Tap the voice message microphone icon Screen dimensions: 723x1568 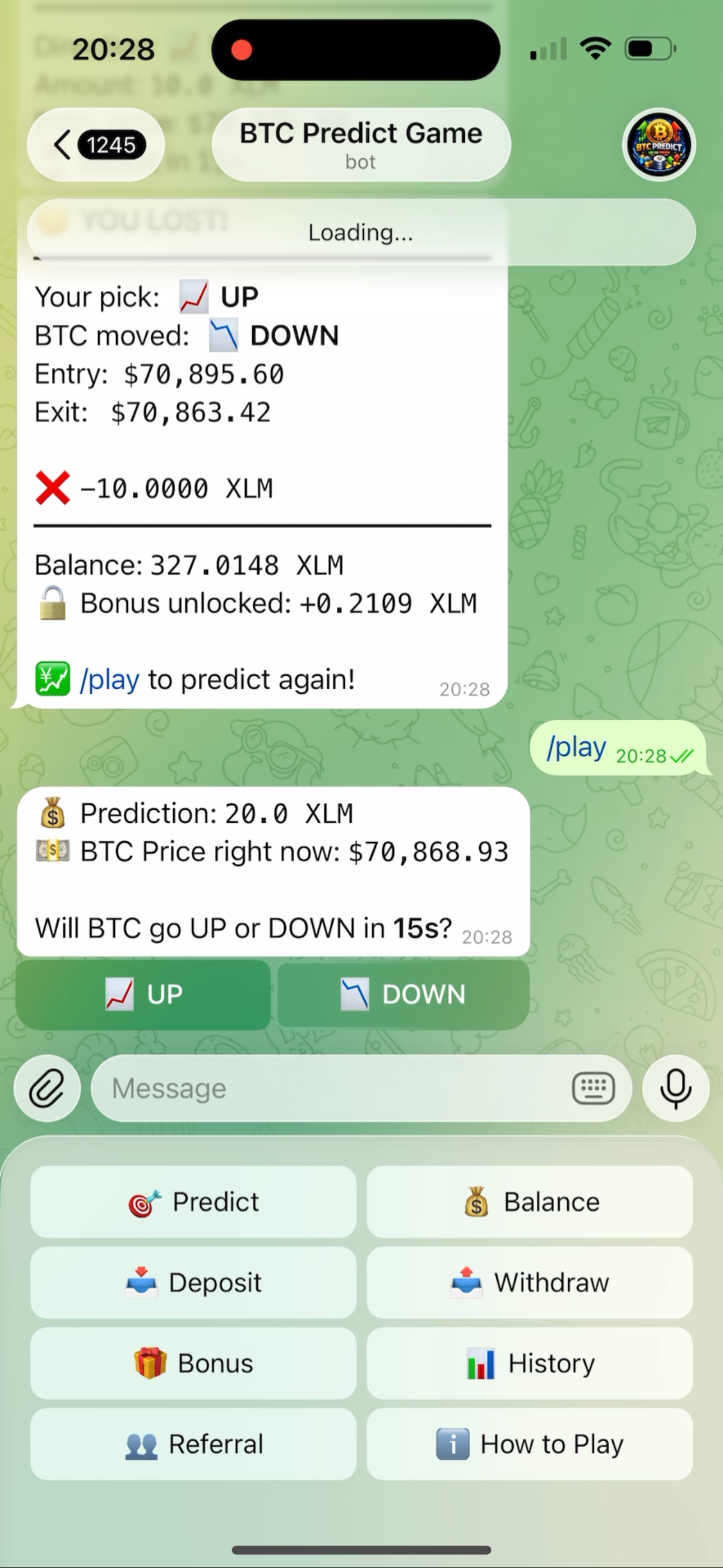click(675, 1089)
